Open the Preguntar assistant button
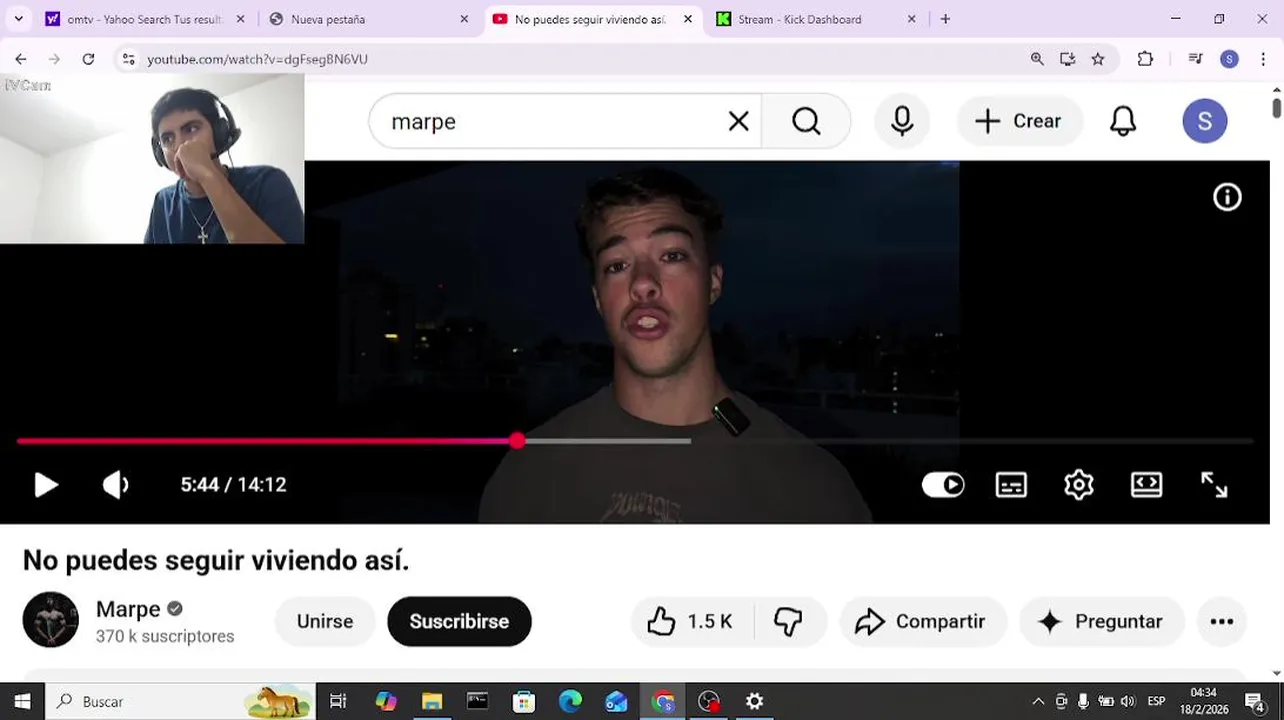The height and width of the screenshot is (720, 1284). pos(1101,621)
